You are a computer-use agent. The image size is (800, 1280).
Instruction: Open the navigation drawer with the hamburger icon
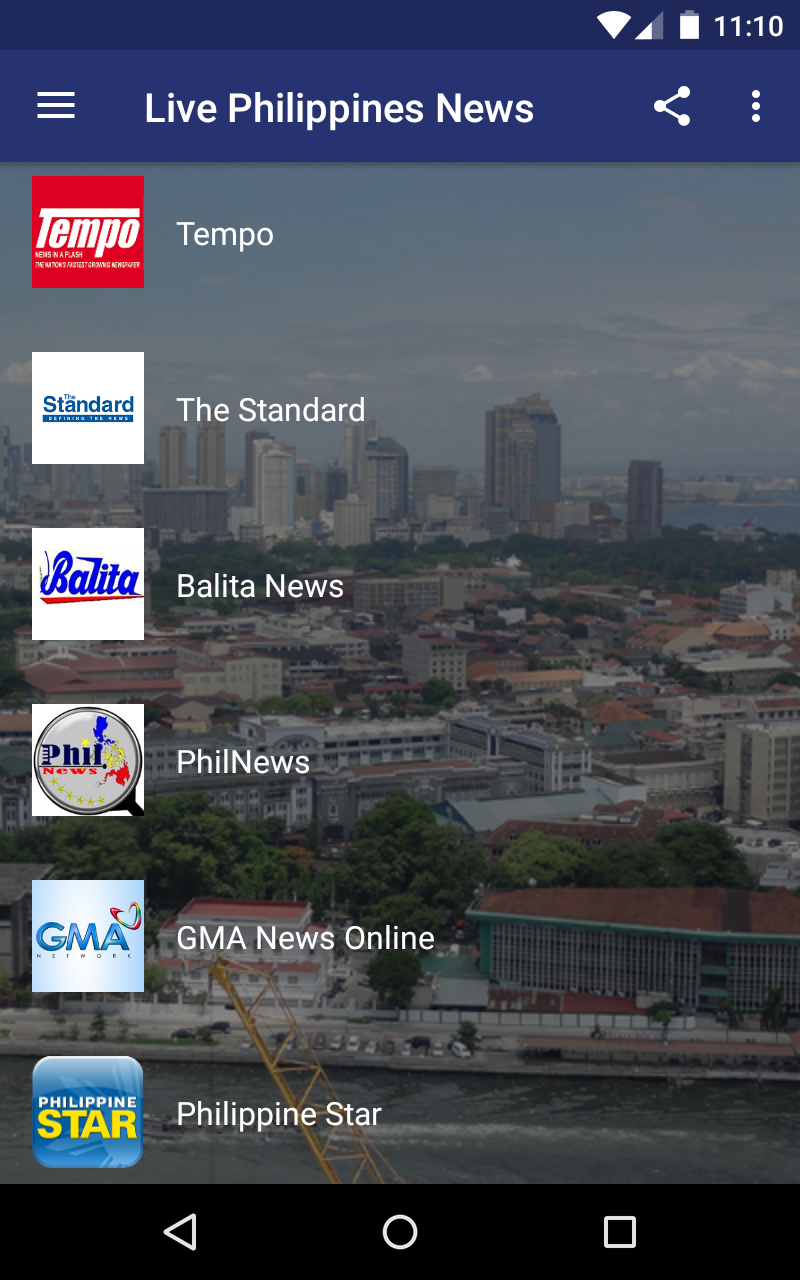pyautogui.click(x=56, y=106)
